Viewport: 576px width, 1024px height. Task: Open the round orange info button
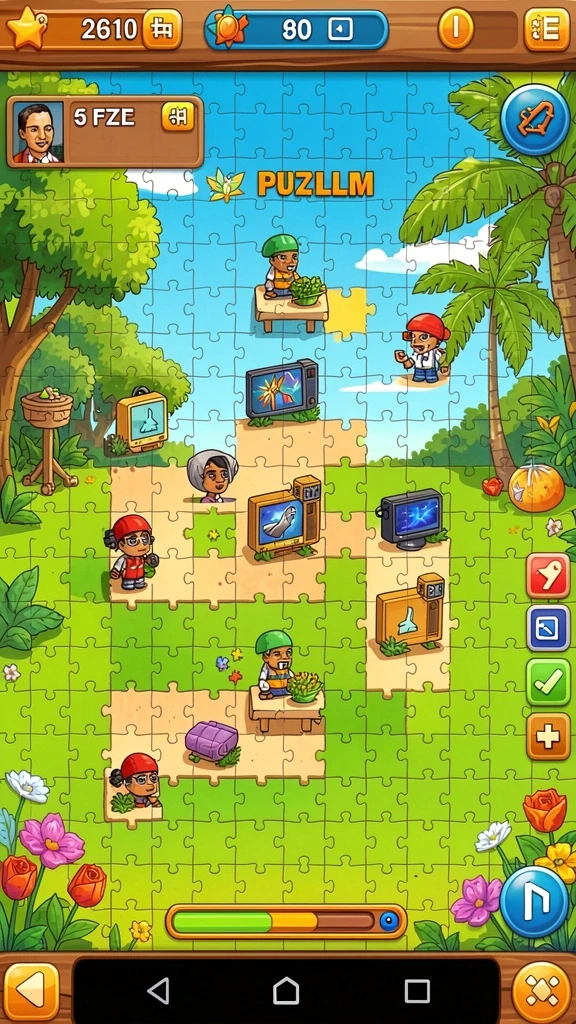456,29
